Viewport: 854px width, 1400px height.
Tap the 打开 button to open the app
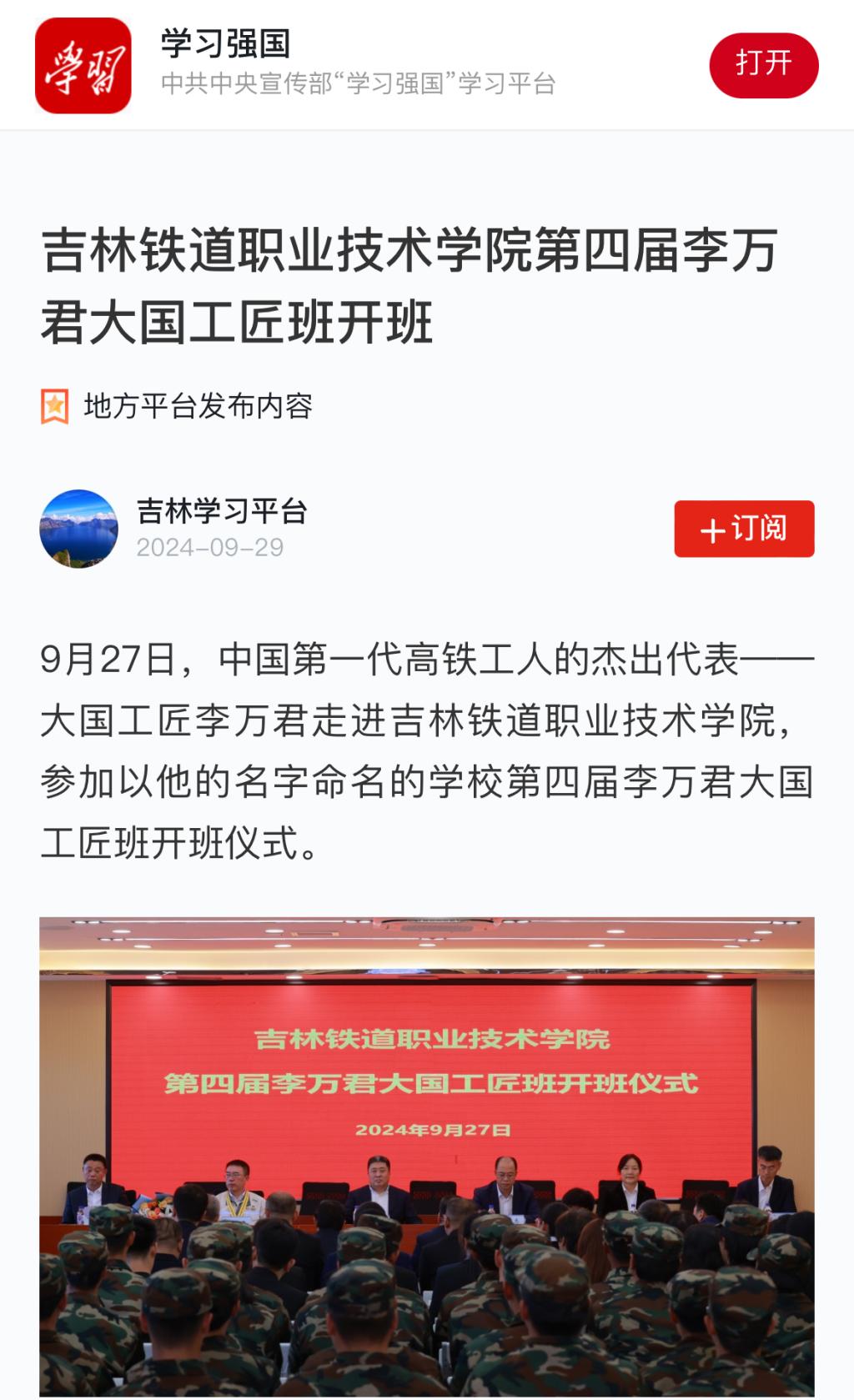pos(763,65)
